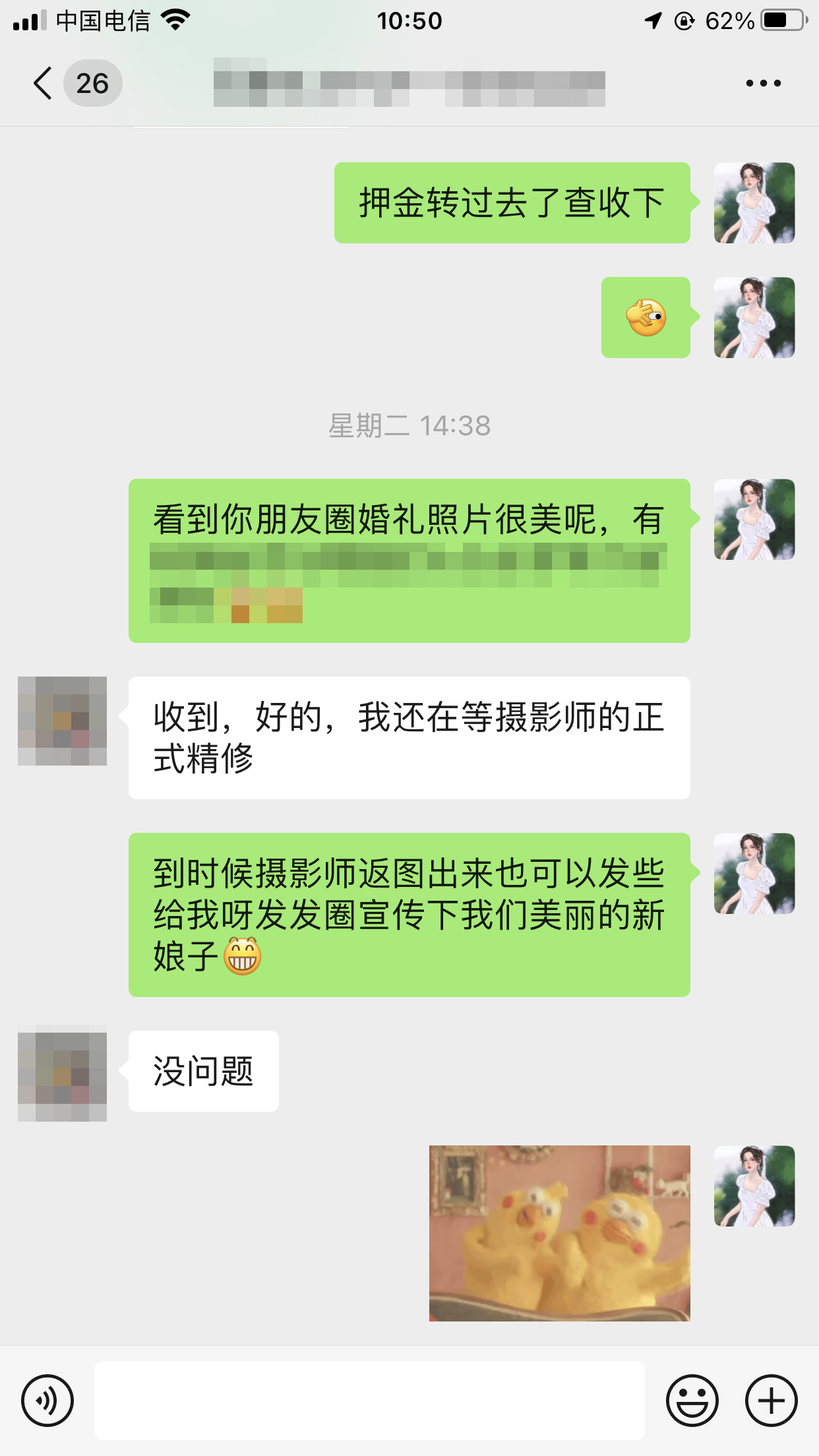
Task: Open the chat info three-dot menu
Action: (763, 84)
